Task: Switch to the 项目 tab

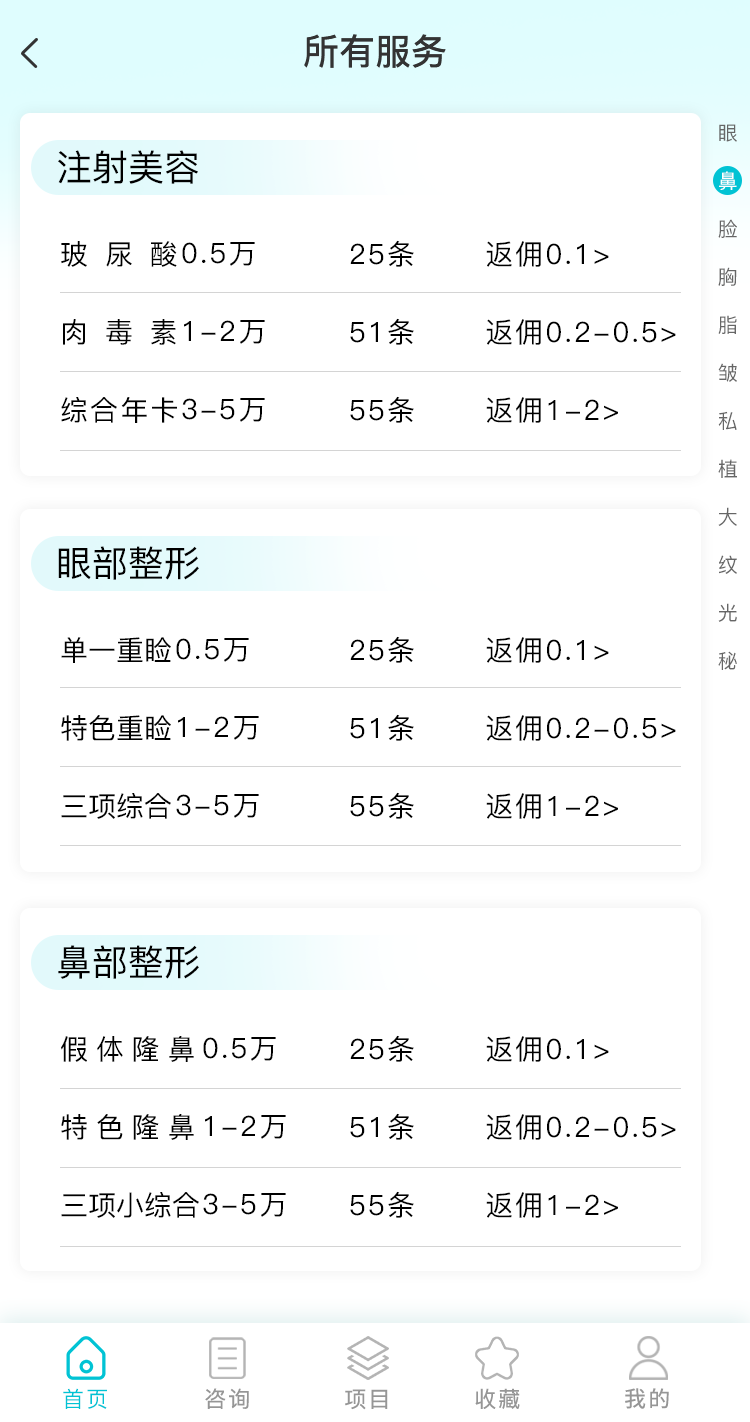Action: (367, 1373)
